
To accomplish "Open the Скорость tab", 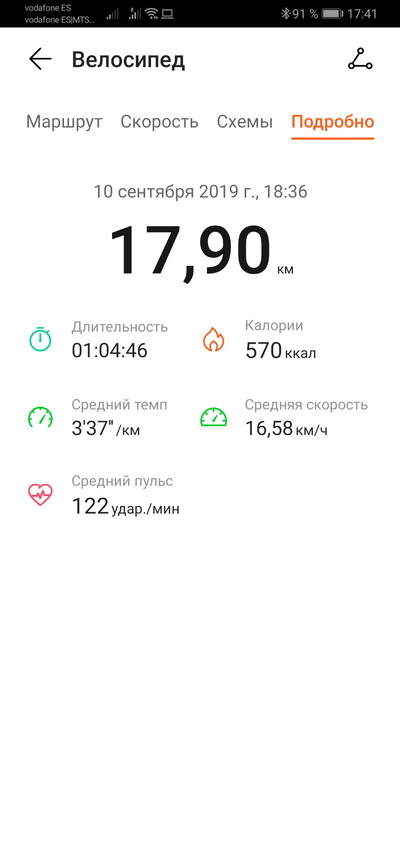I will point(159,122).
